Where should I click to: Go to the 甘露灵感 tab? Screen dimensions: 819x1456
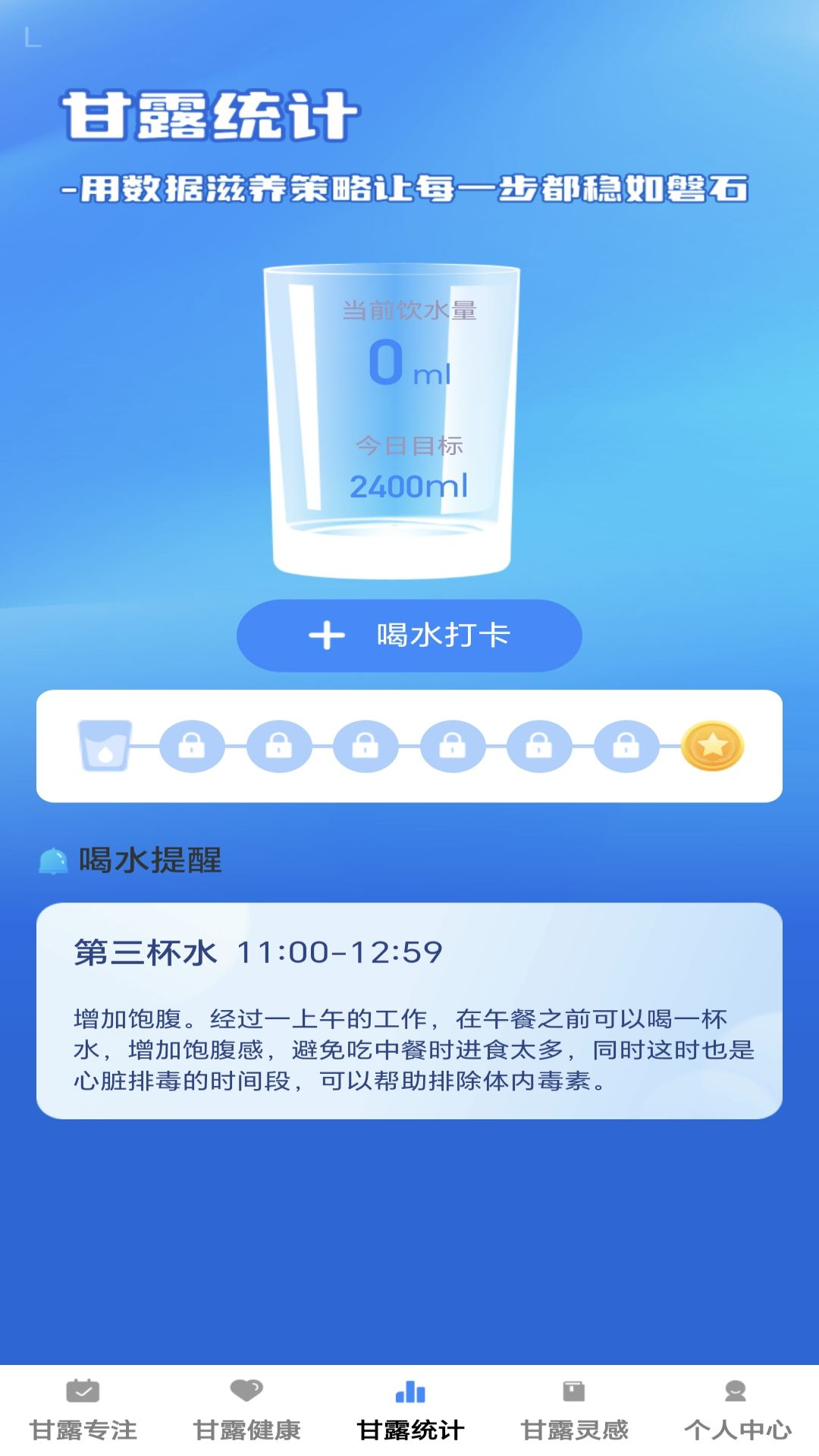574,1410
